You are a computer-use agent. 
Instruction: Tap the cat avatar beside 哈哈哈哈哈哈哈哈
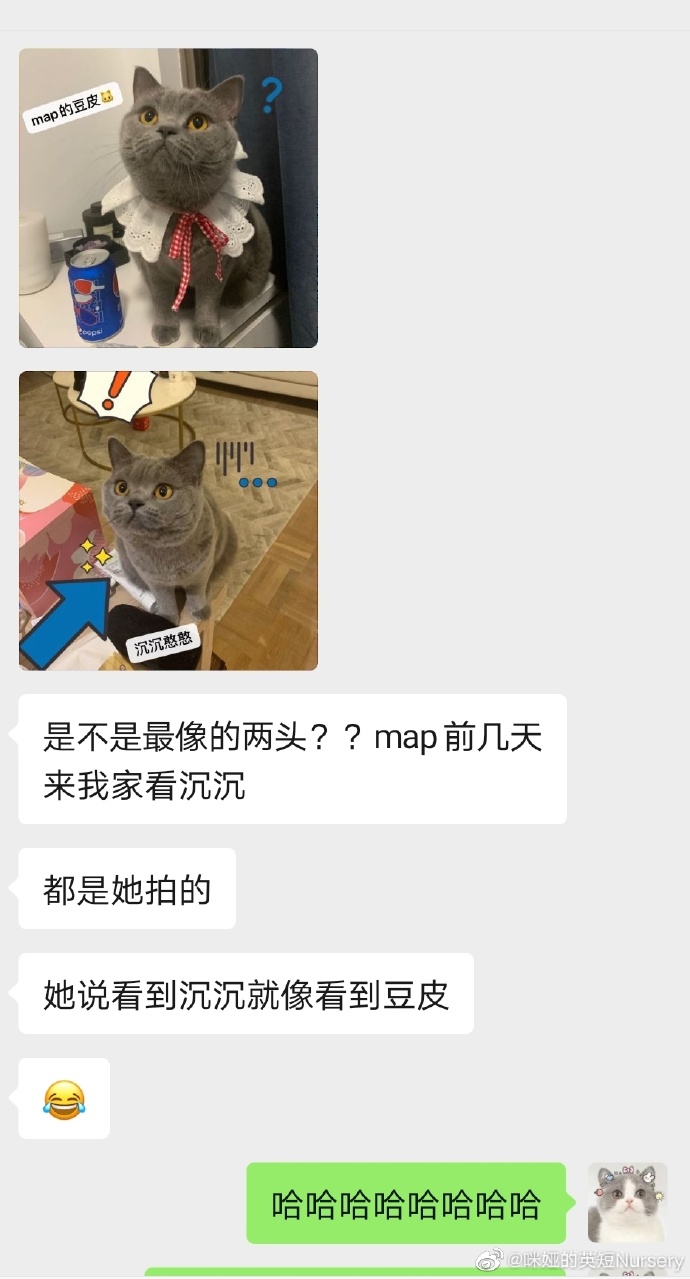point(627,1202)
